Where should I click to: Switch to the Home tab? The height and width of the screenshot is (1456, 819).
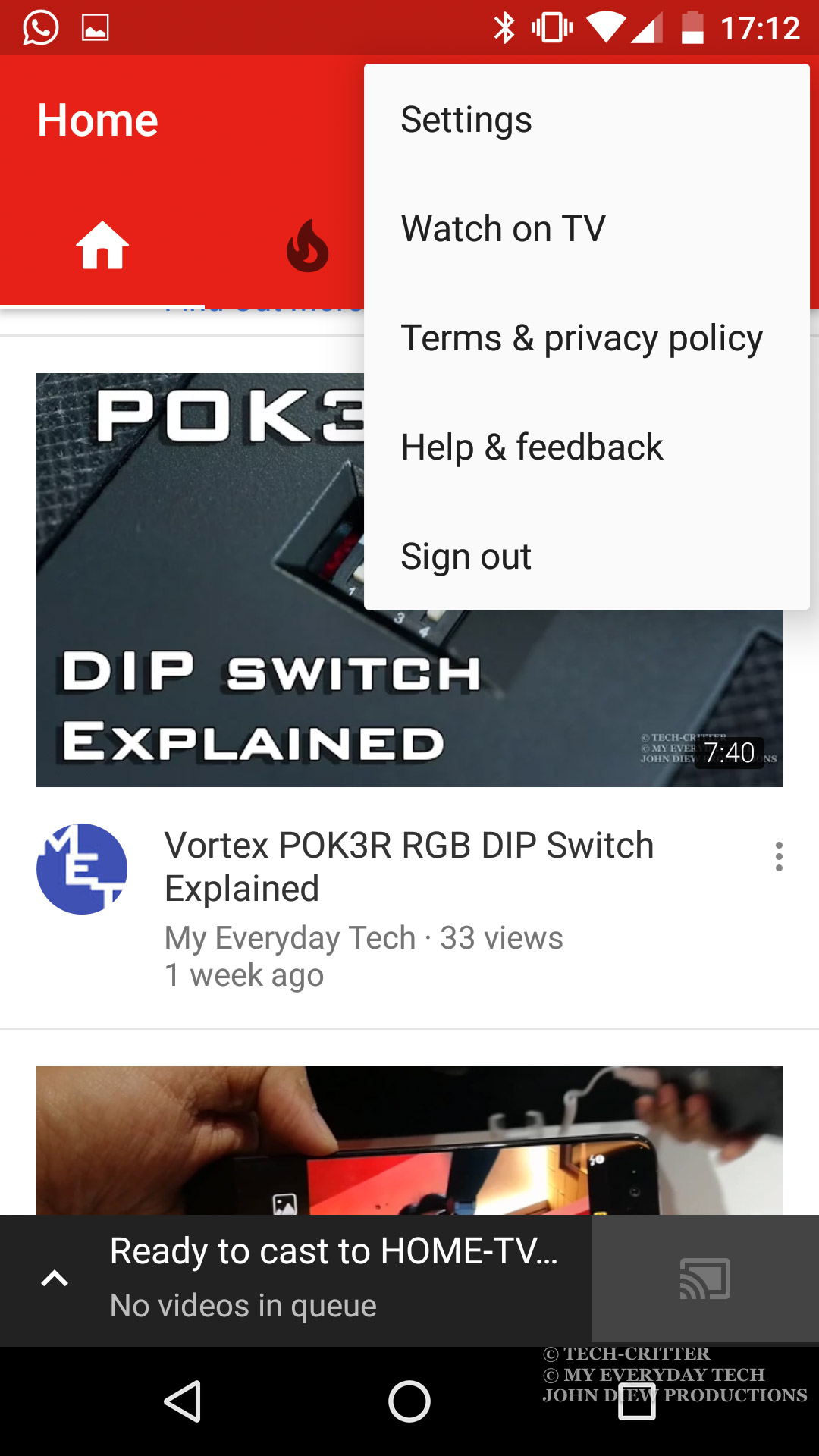102,246
